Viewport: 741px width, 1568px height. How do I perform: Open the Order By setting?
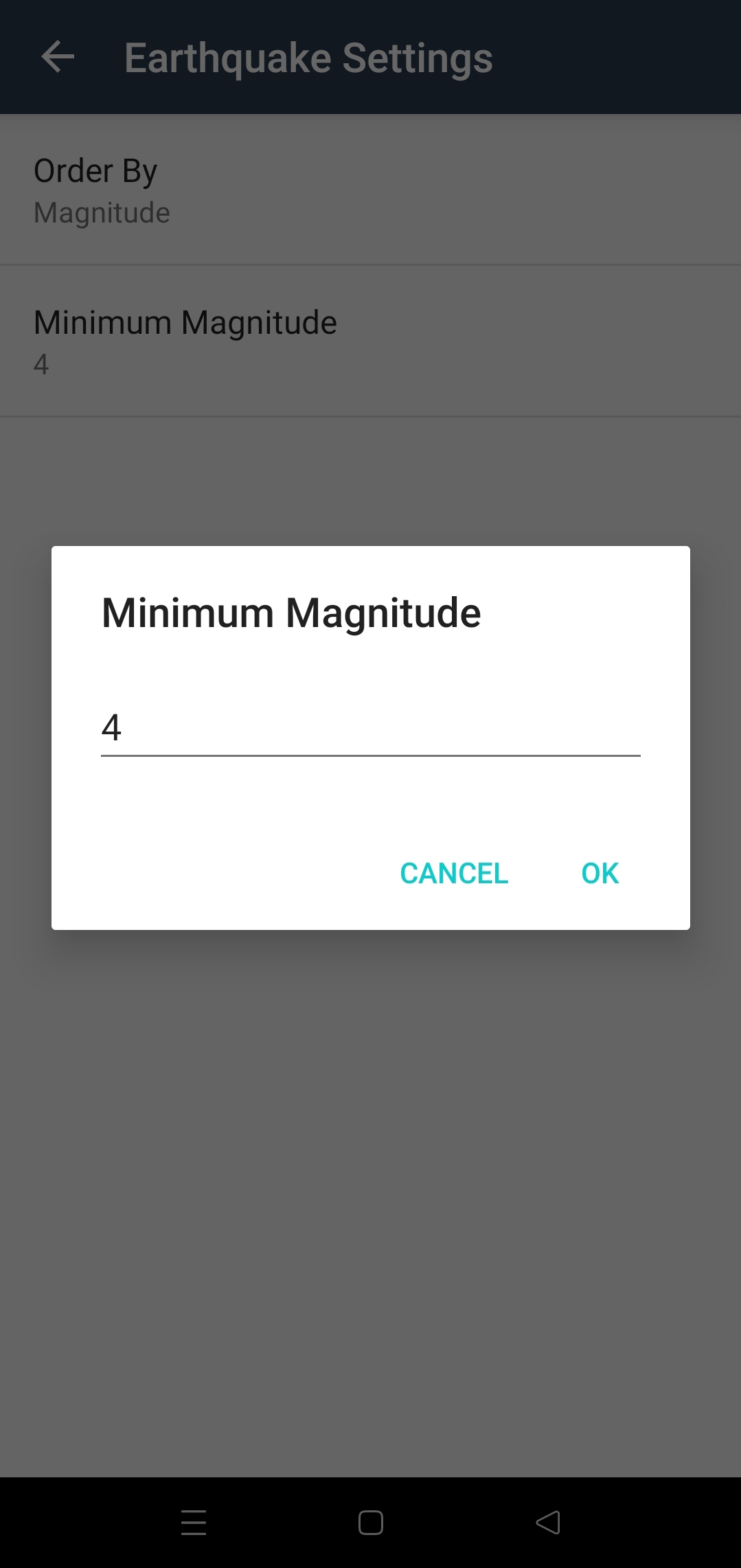pos(96,170)
